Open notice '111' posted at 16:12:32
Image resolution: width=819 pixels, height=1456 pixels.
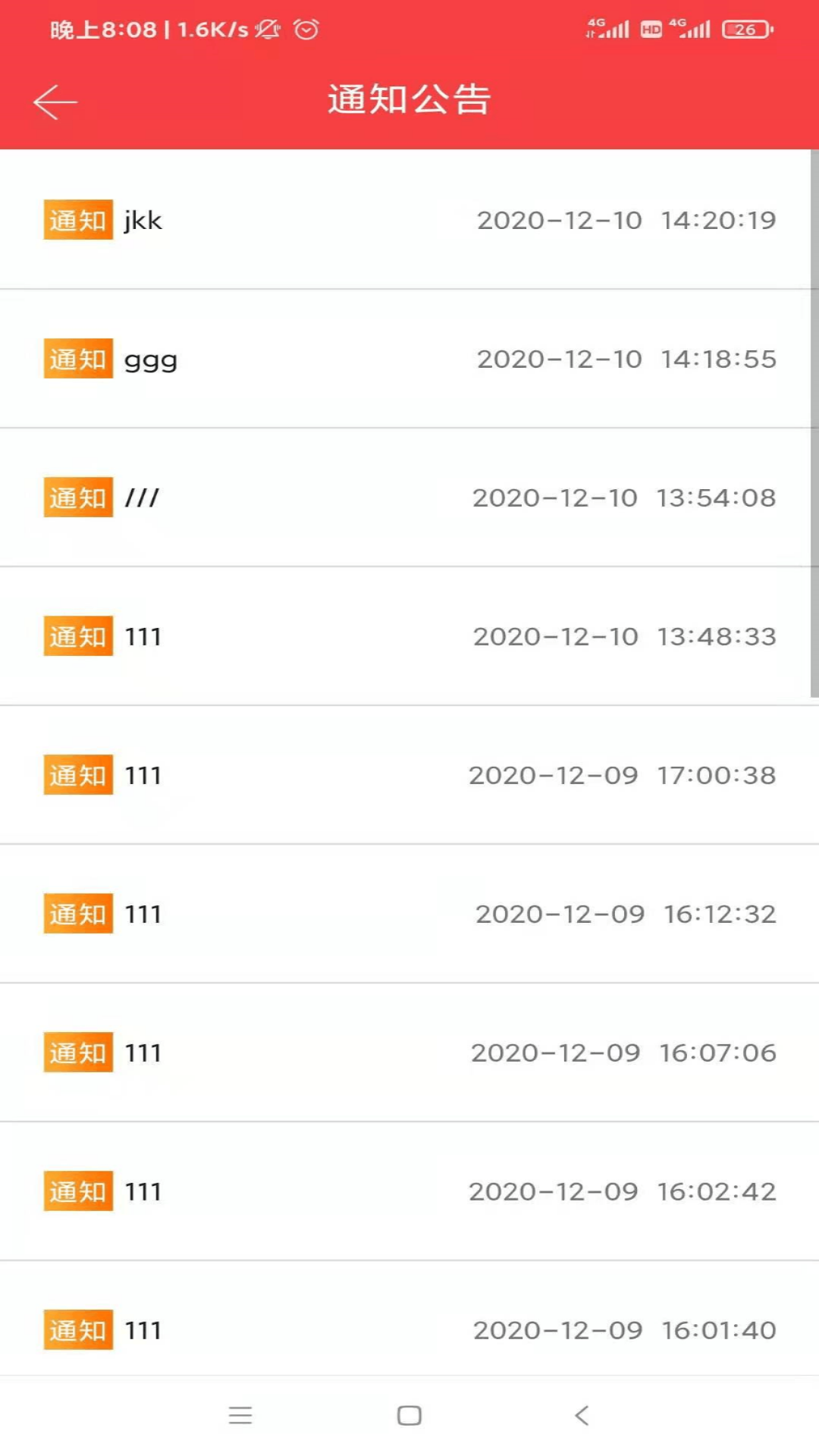[409, 914]
